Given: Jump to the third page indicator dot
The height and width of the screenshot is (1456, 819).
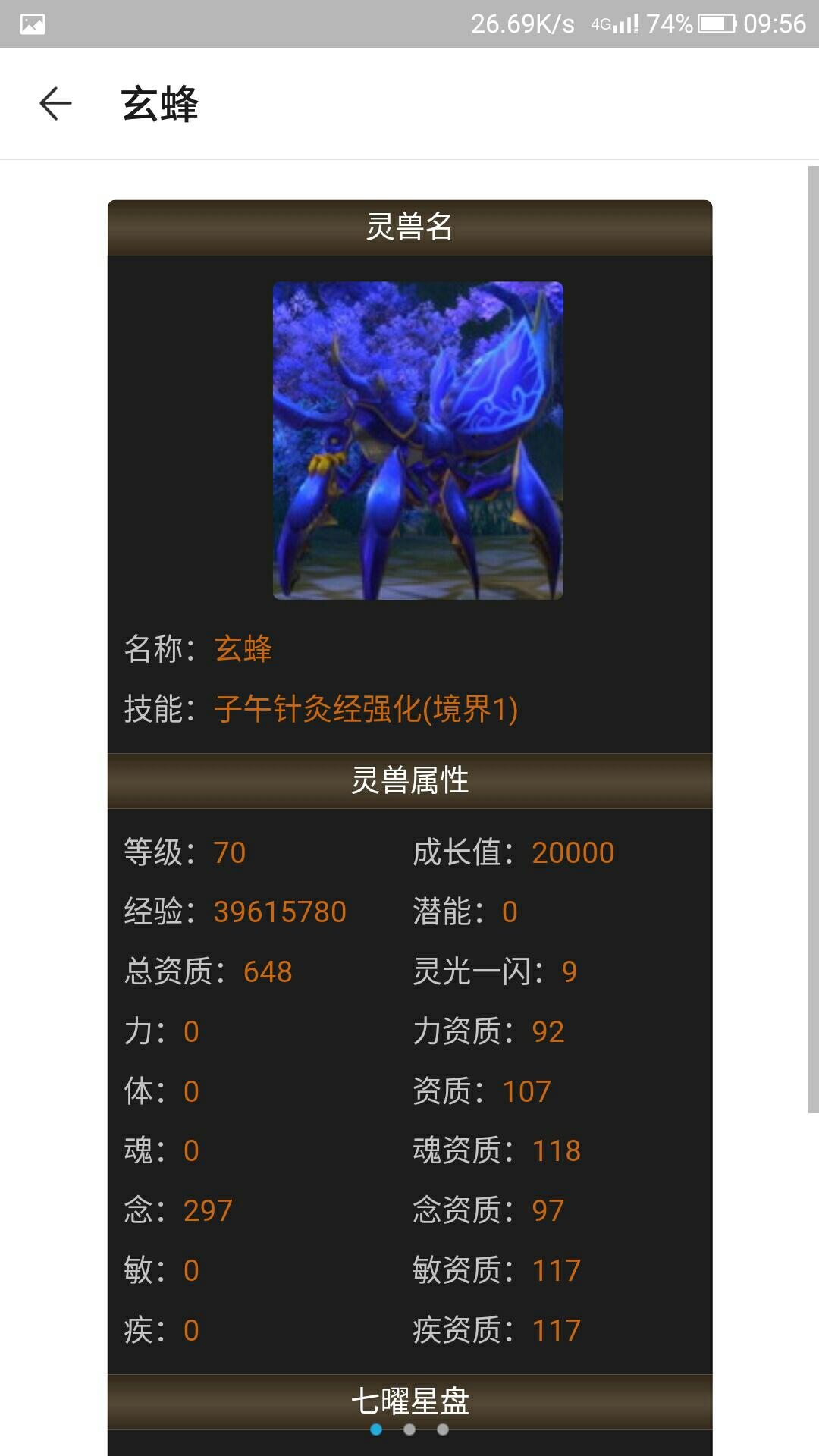Looking at the screenshot, I should (443, 1429).
